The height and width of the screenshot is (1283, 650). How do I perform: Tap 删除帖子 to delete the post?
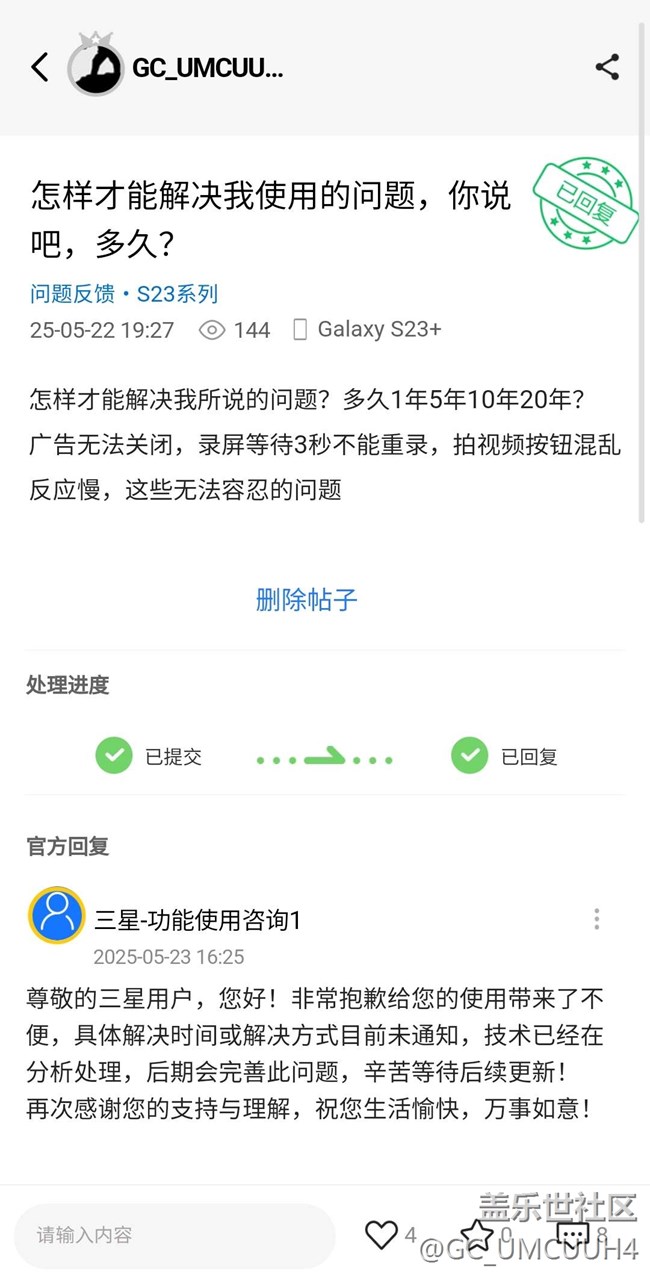tap(306, 600)
